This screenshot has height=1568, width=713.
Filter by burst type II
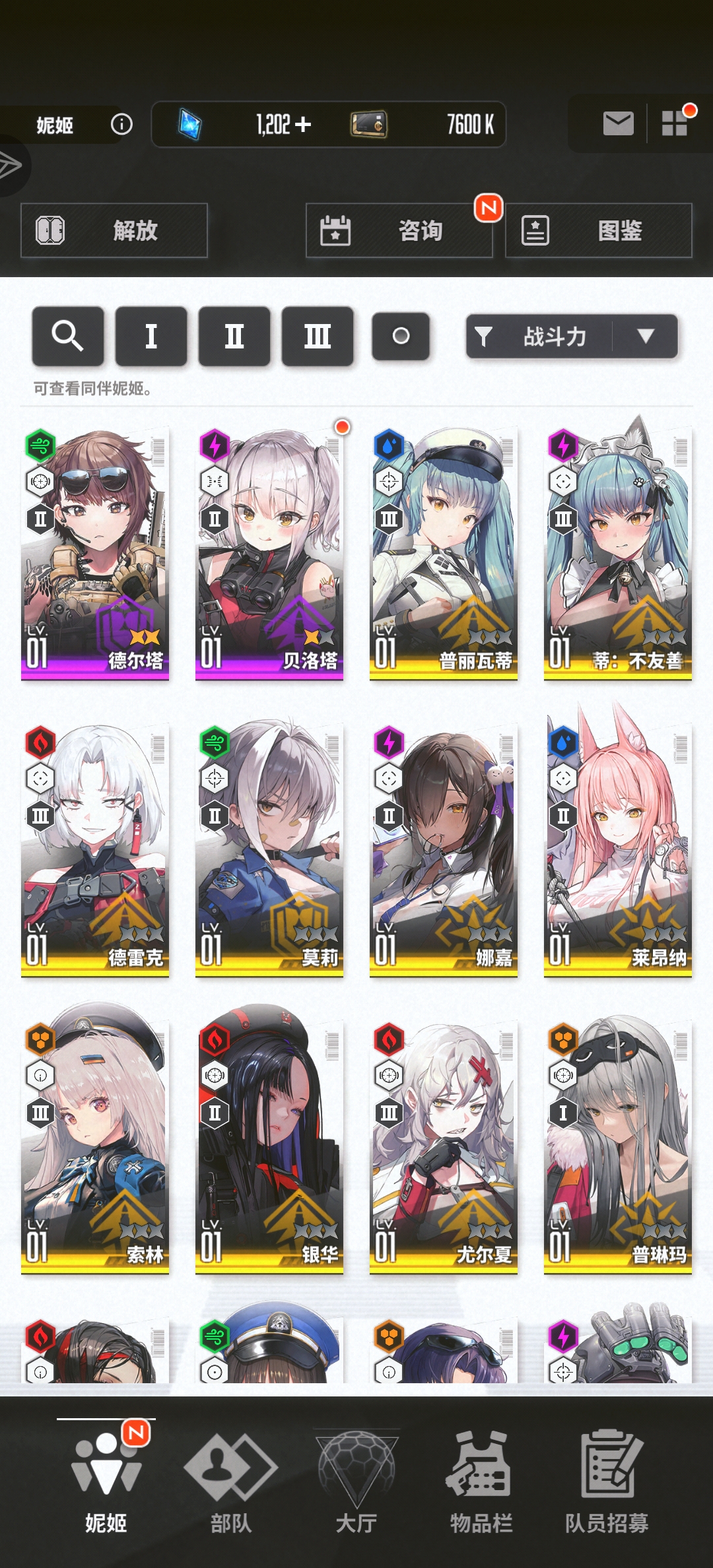(234, 336)
